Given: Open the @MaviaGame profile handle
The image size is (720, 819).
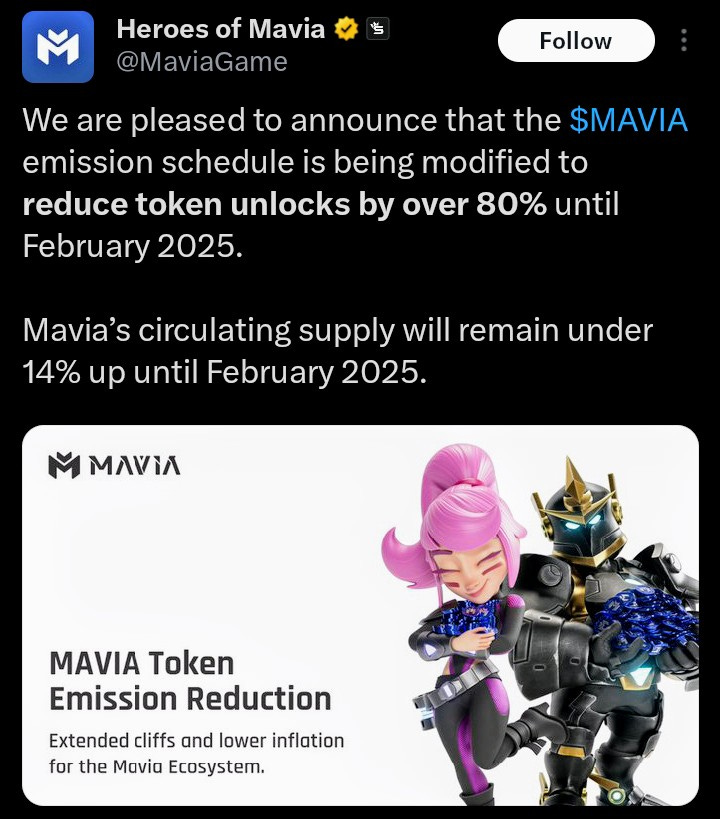Looking at the screenshot, I should pyautogui.click(x=202, y=62).
